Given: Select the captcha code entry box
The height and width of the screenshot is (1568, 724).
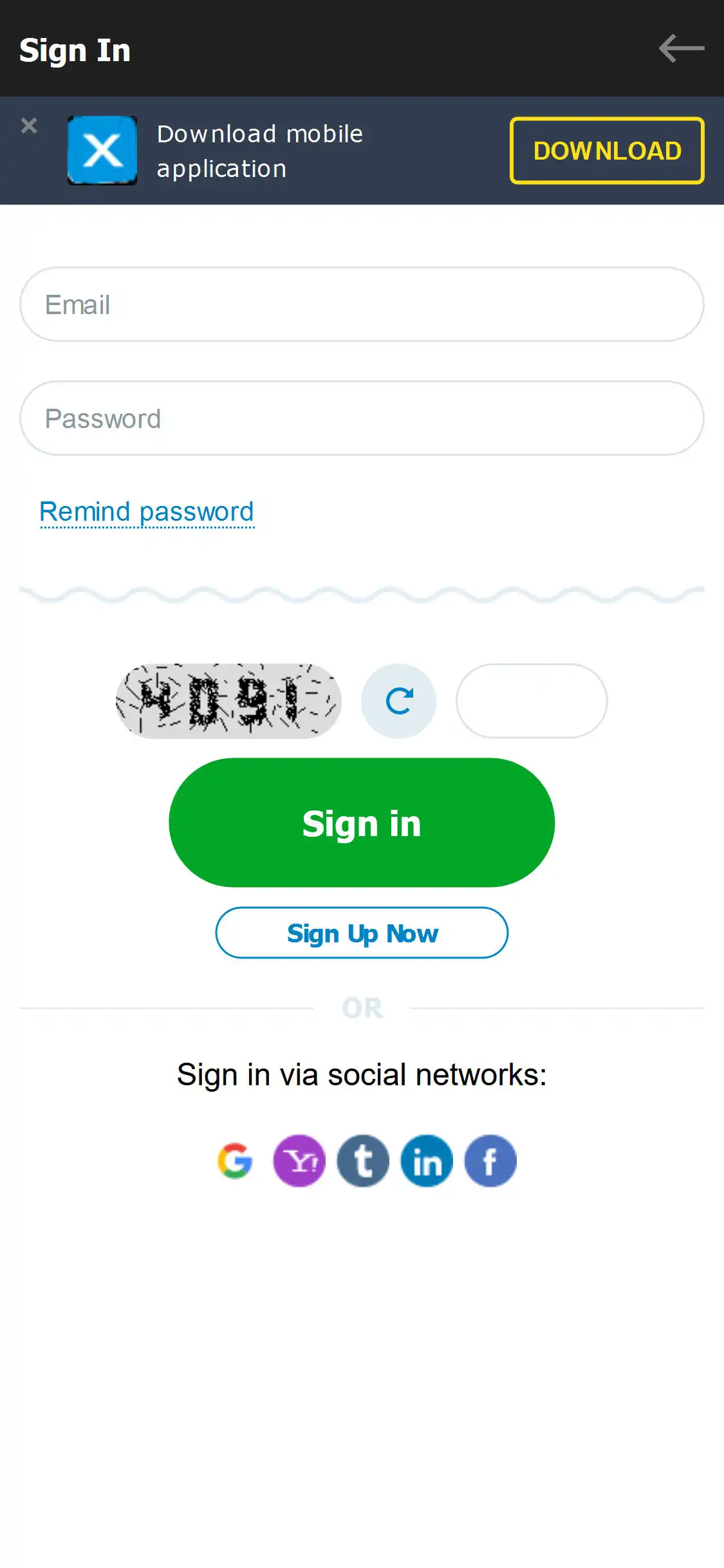Looking at the screenshot, I should click(x=532, y=701).
